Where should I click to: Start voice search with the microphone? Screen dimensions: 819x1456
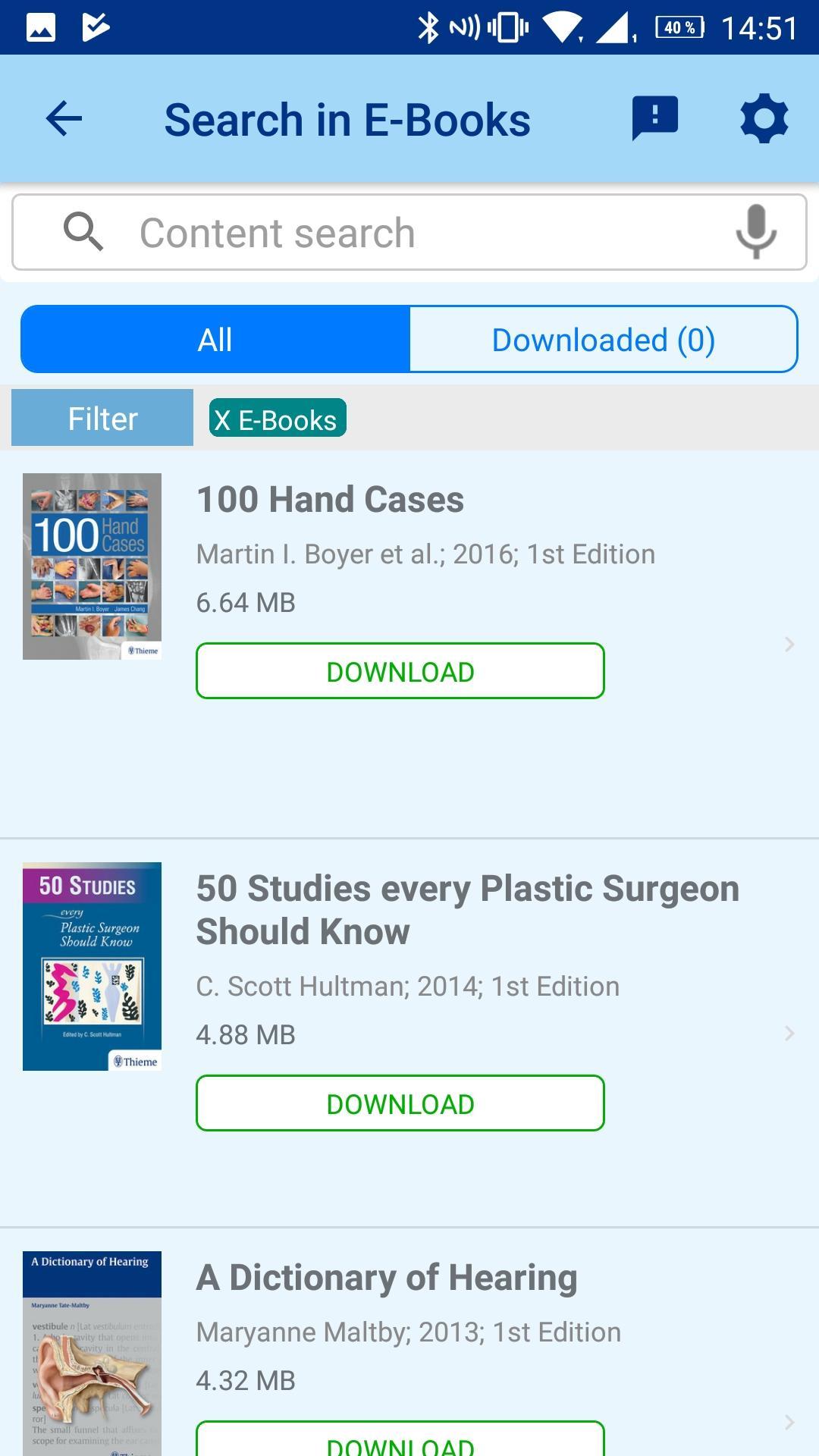tap(756, 231)
